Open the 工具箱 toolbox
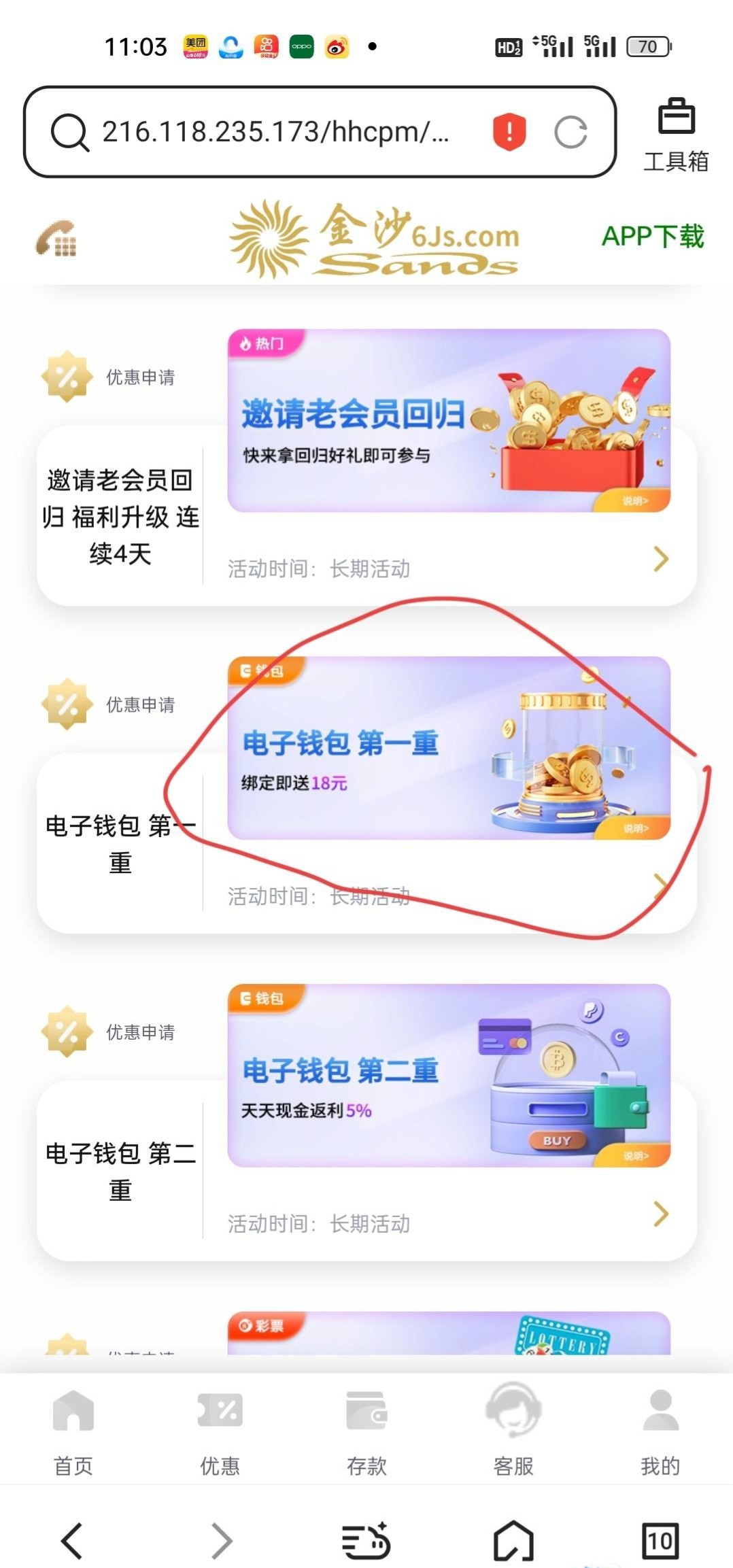The height and width of the screenshot is (1568, 733). (676, 133)
